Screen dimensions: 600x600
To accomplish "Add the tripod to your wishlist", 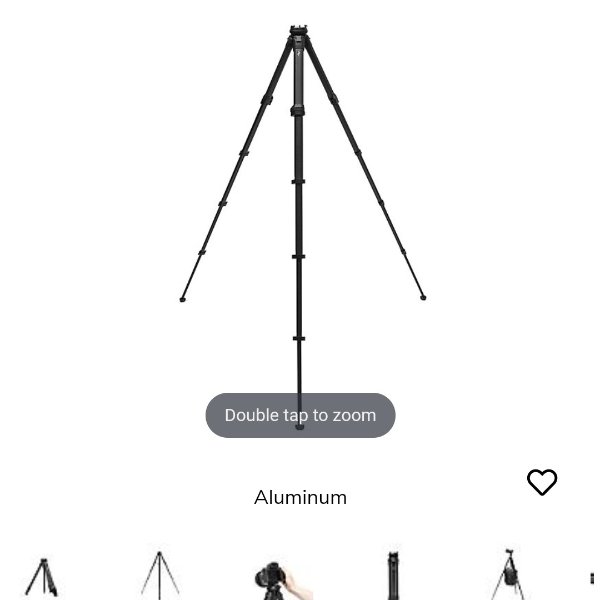I will point(542,482).
